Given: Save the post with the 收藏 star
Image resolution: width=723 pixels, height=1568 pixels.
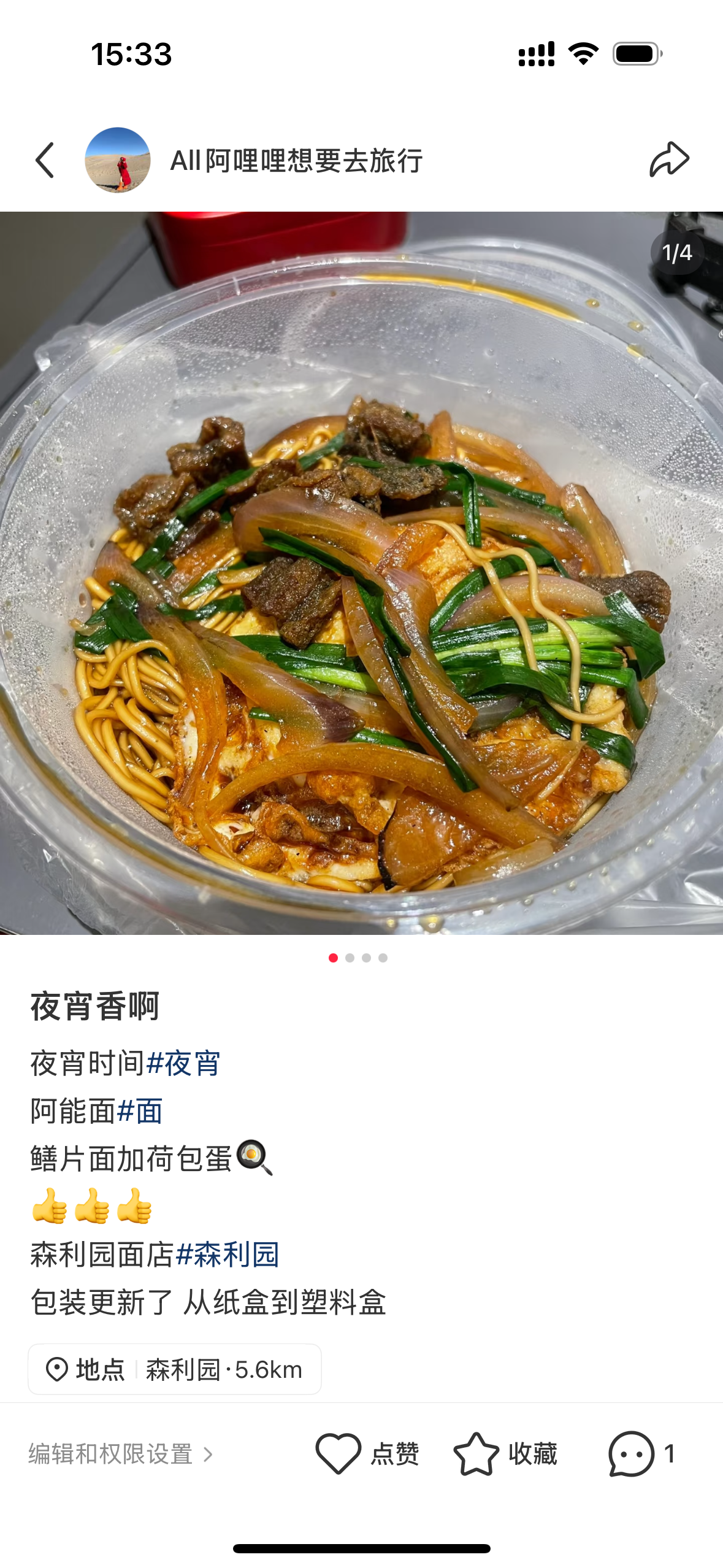Looking at the screenshot, I should [476, 1453].
